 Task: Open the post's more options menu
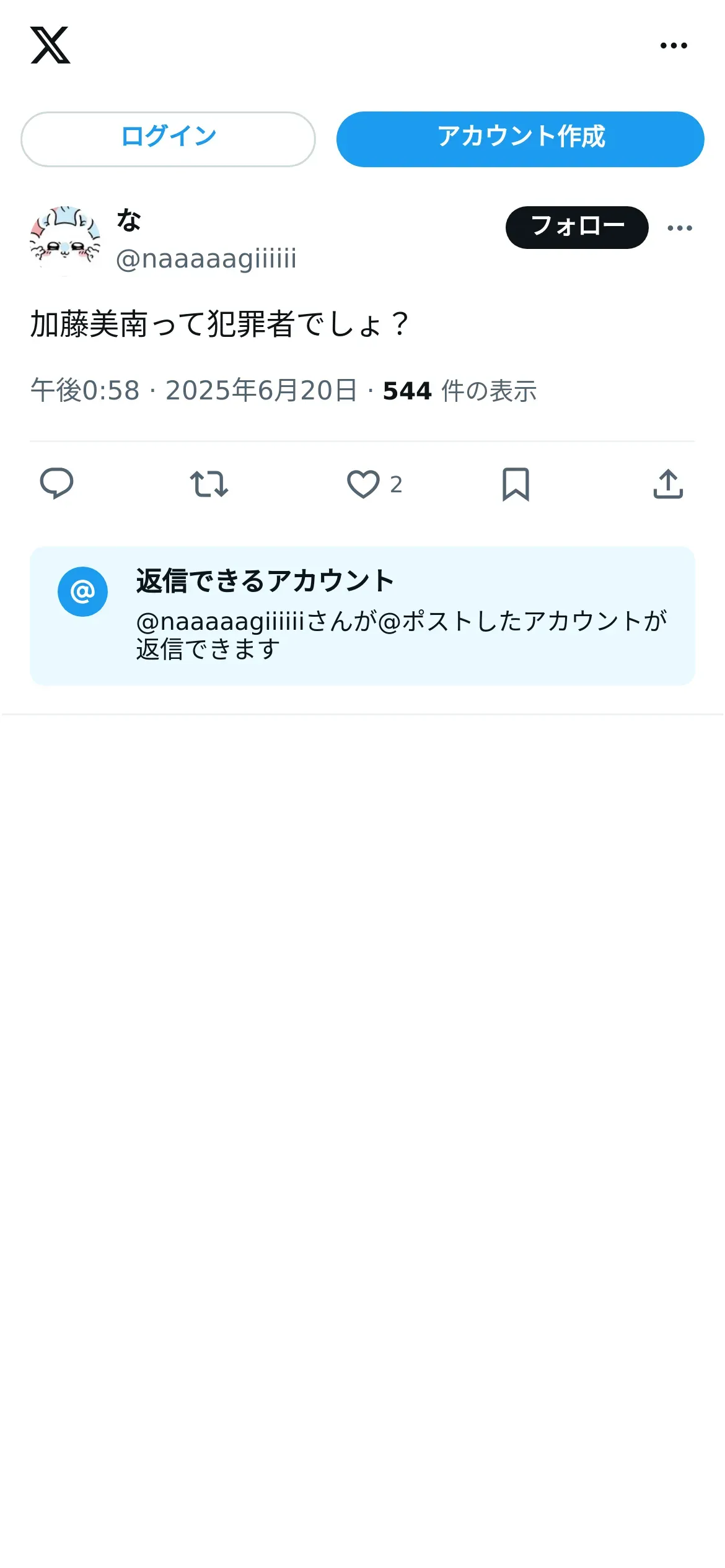tap(680, 228)
